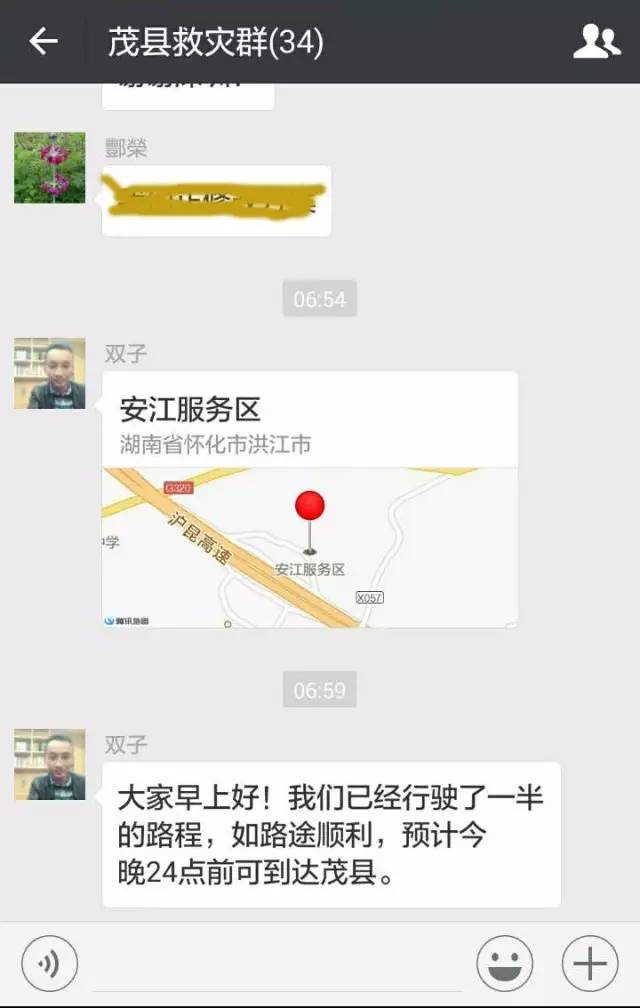View 双子's avatar beside the location message
640x1008 pixels.
pos(50,373)
